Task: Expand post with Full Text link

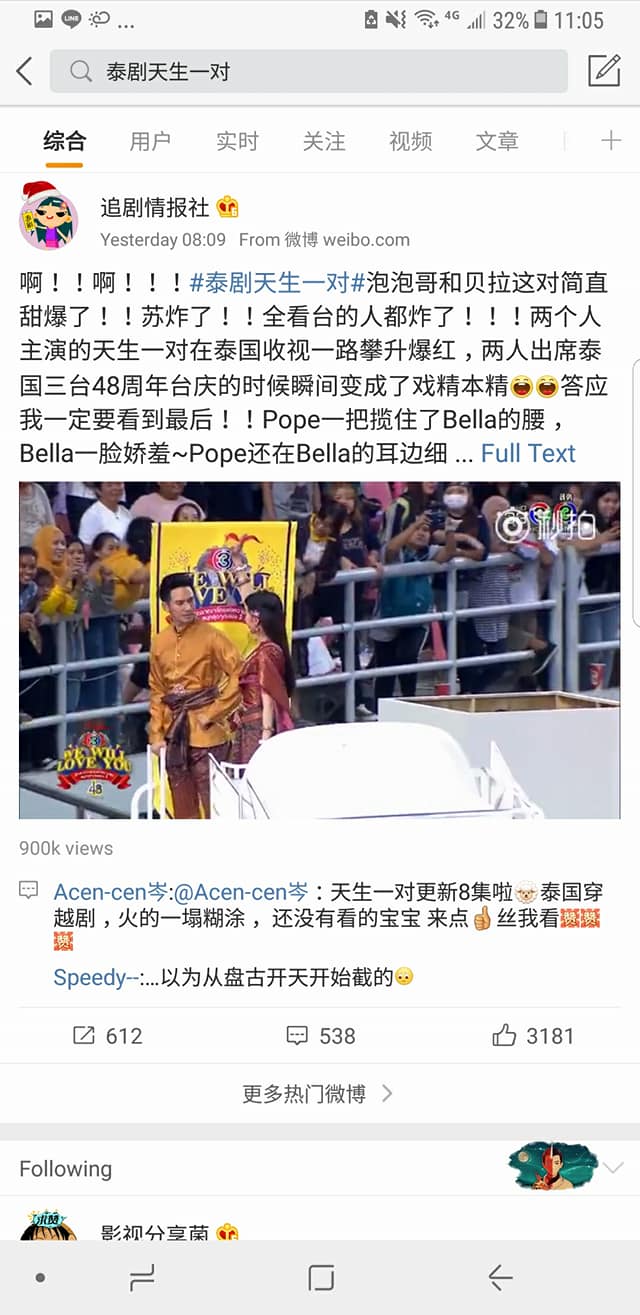Action: click(x=528, y=453)
